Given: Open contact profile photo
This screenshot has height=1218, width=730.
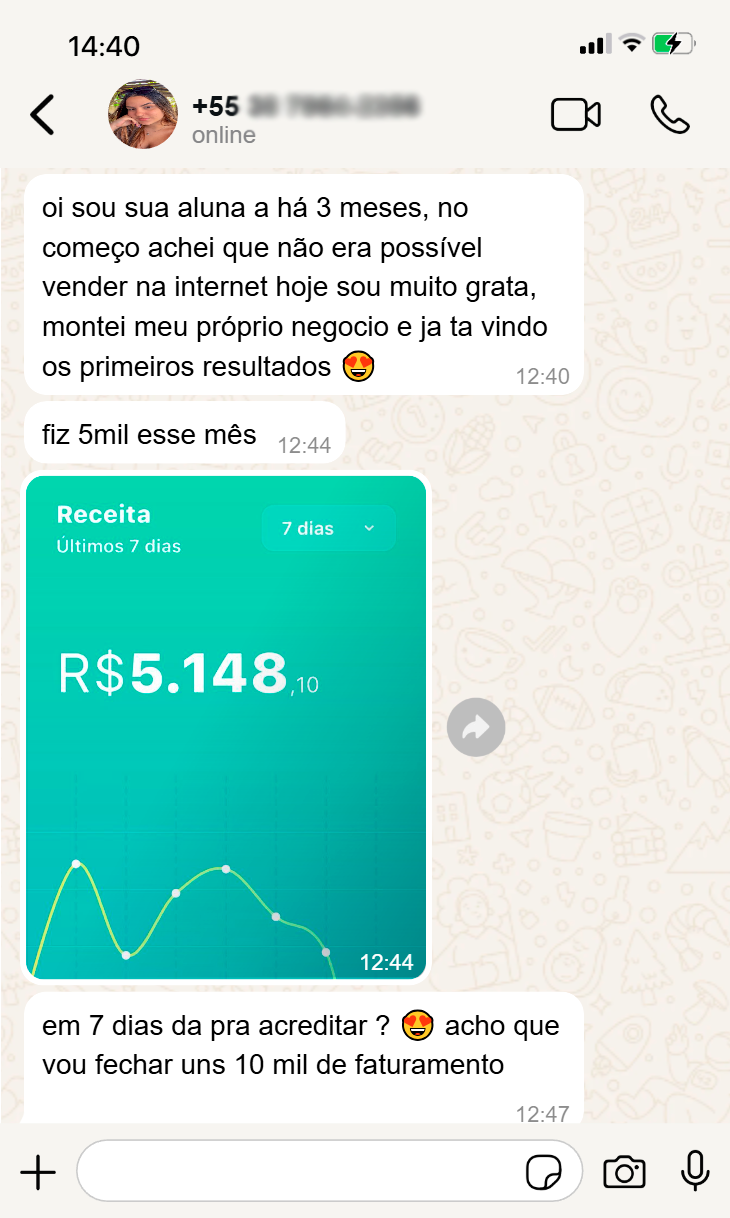Looking at the screenshot, I should (143, 115).
